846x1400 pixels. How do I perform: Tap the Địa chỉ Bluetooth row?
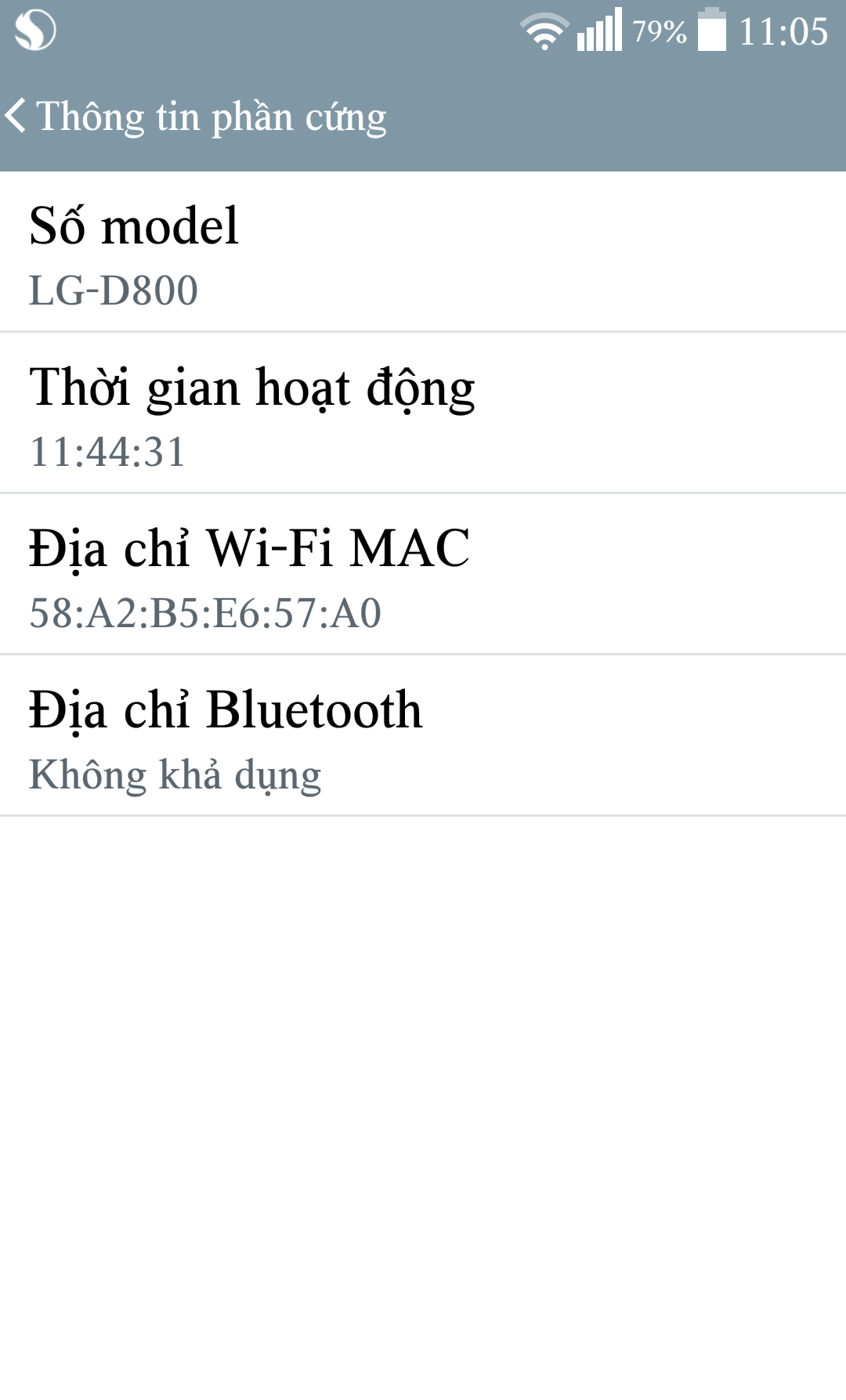(x=423, y=736)
